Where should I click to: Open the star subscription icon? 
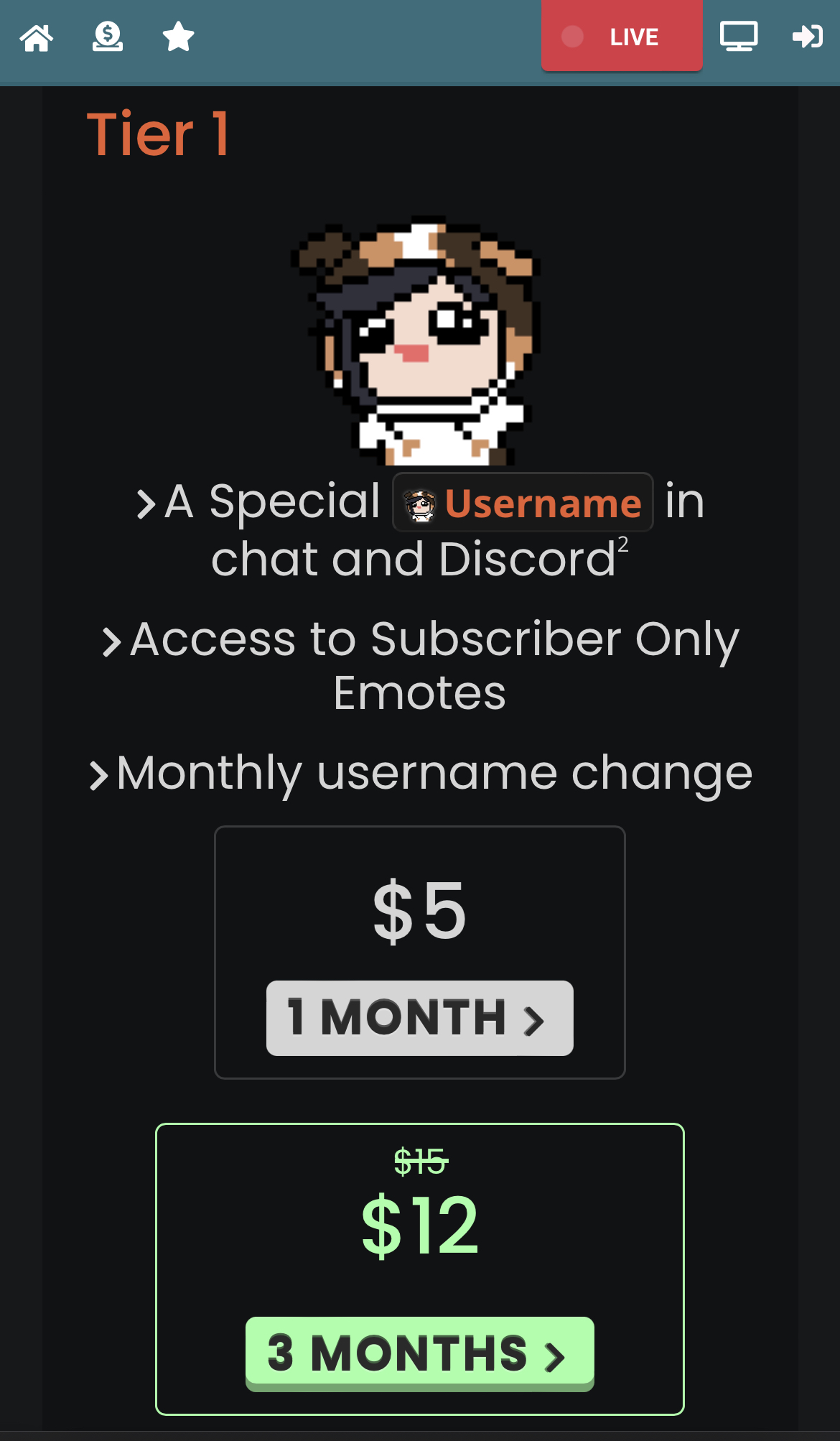pyautogui.click(x=178, y=37)
